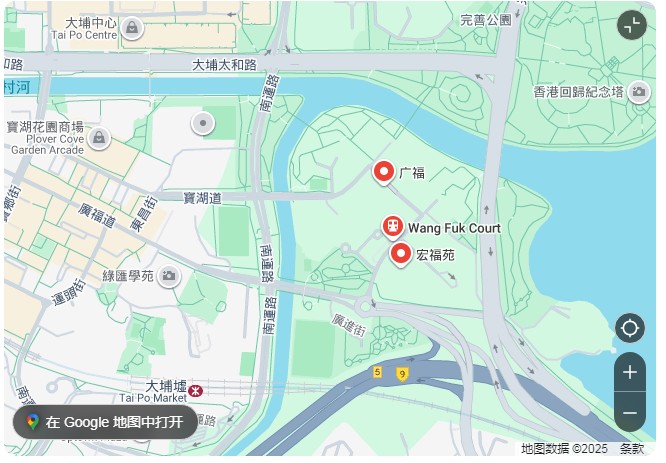This screenshot has width=666, height=463.
Task: Tap the 宏福苑 location pin
Action: 401,254
